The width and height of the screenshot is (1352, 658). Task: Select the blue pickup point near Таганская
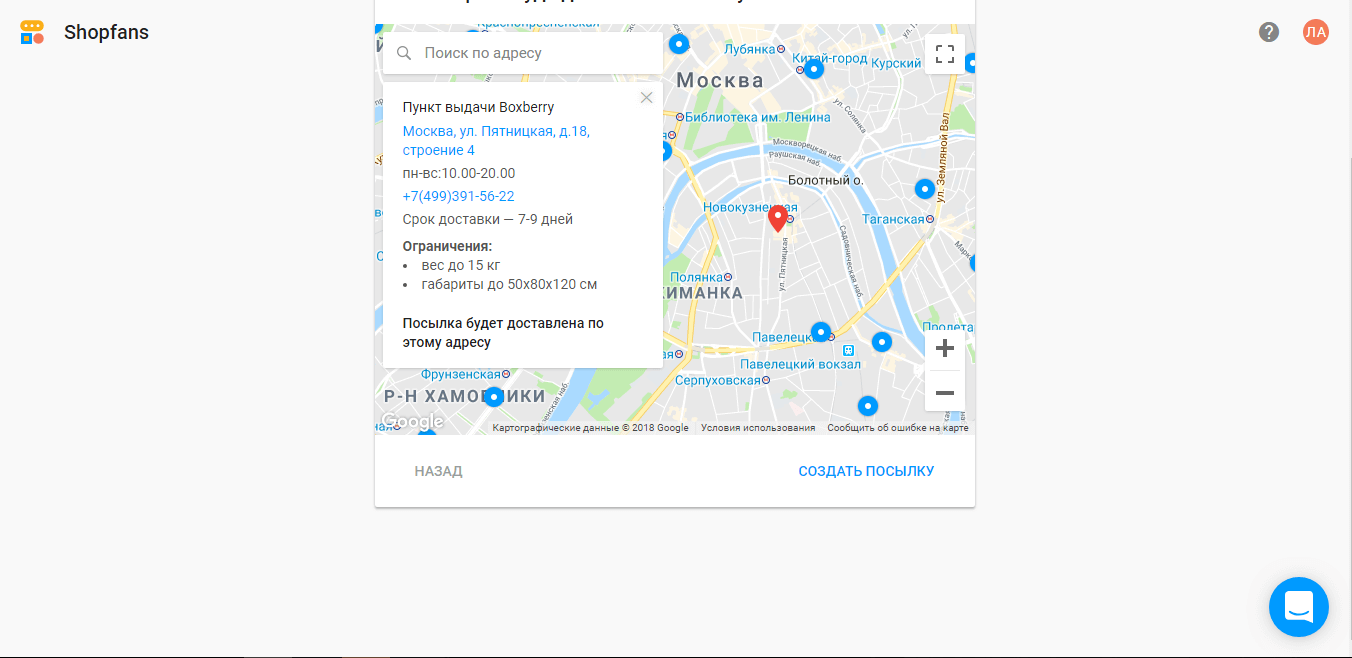925,188
